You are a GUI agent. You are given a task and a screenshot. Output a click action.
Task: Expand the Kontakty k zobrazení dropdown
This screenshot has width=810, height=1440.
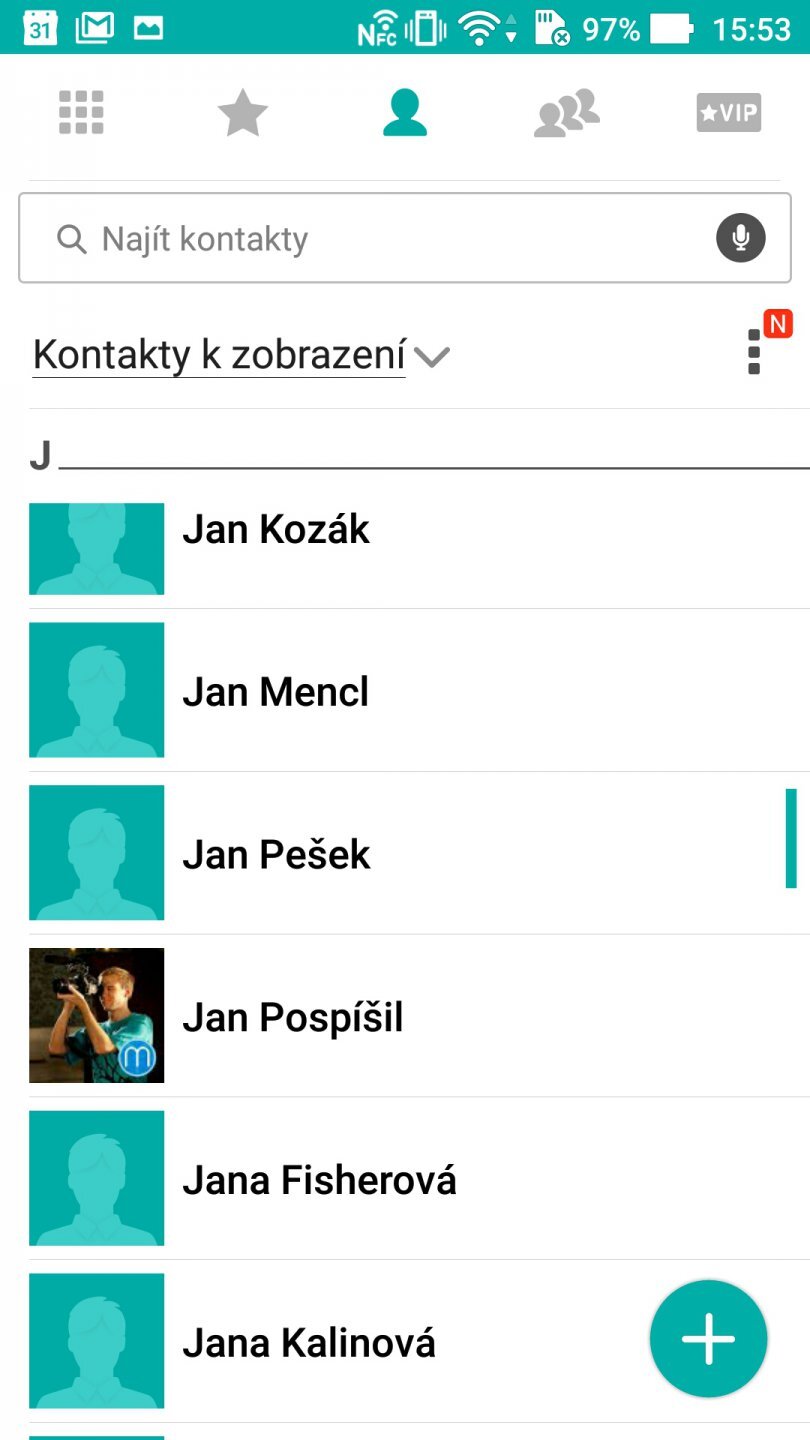point(241,356)
